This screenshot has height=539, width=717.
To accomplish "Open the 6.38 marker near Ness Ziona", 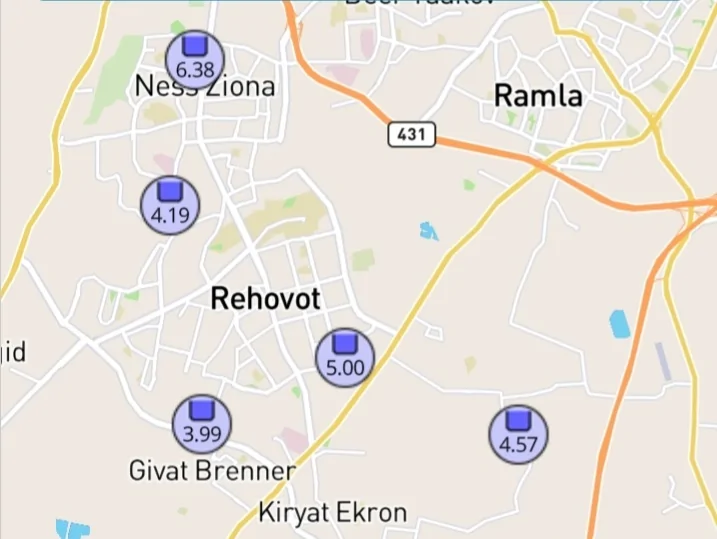I will (x=195, y=57).
